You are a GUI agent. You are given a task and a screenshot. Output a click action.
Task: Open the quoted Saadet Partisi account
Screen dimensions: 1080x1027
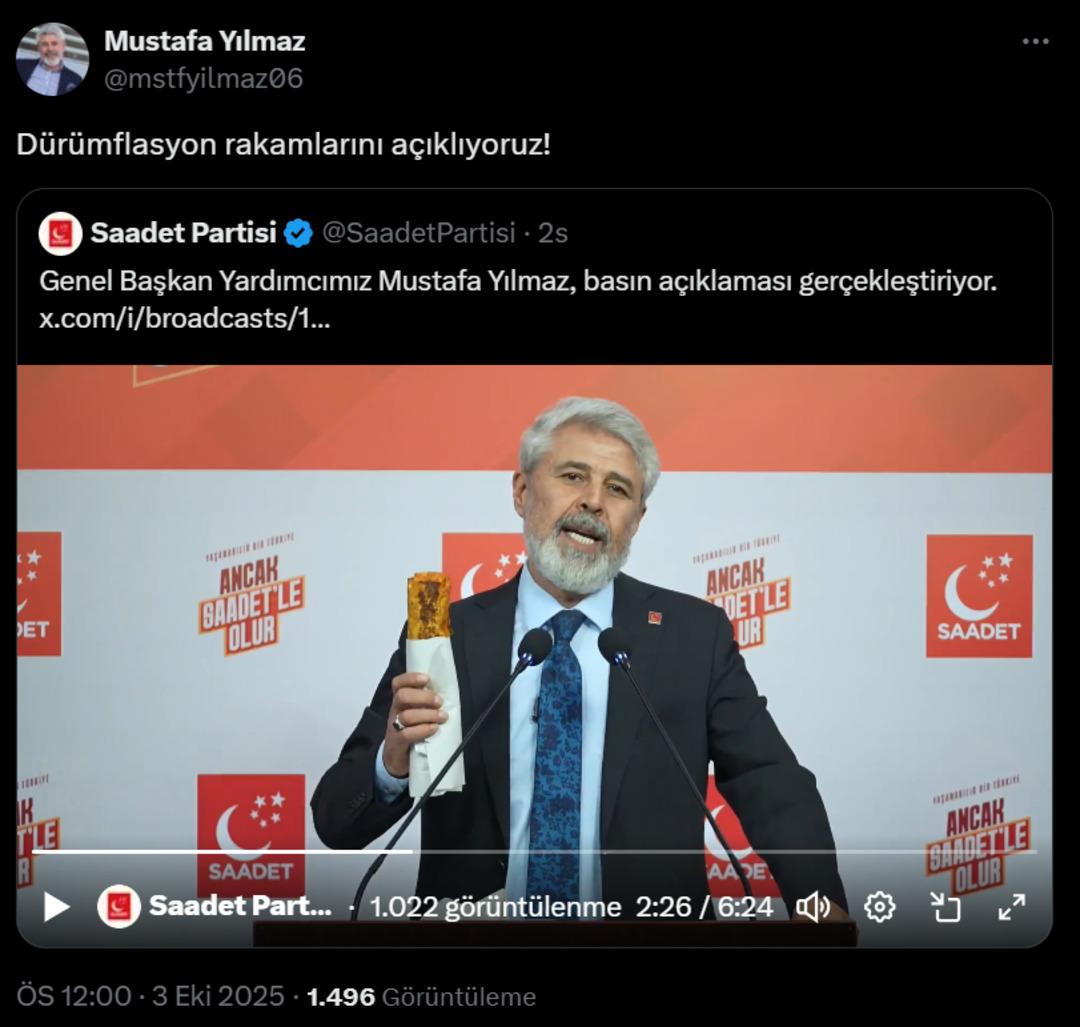(183, 233)
